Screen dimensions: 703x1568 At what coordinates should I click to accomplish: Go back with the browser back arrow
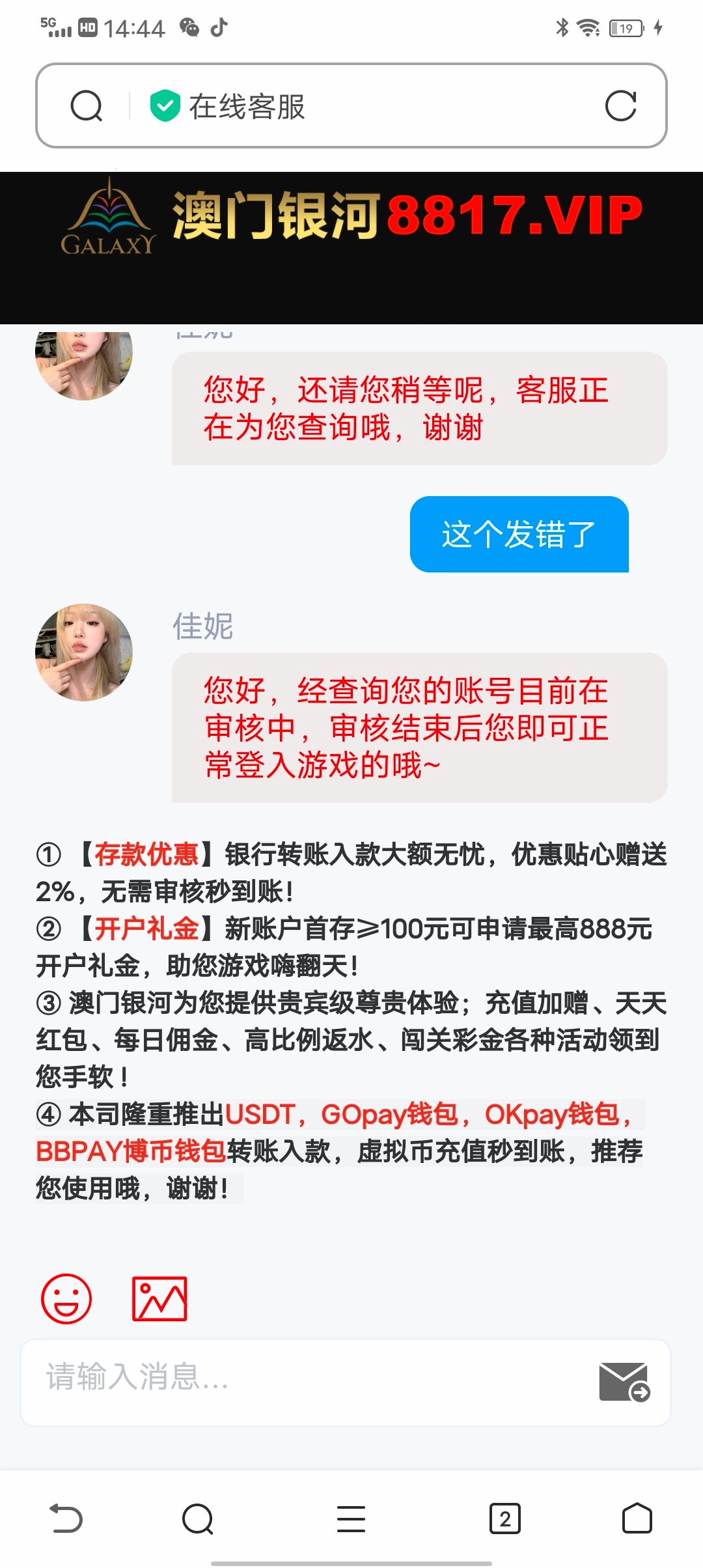point(66,1519)
